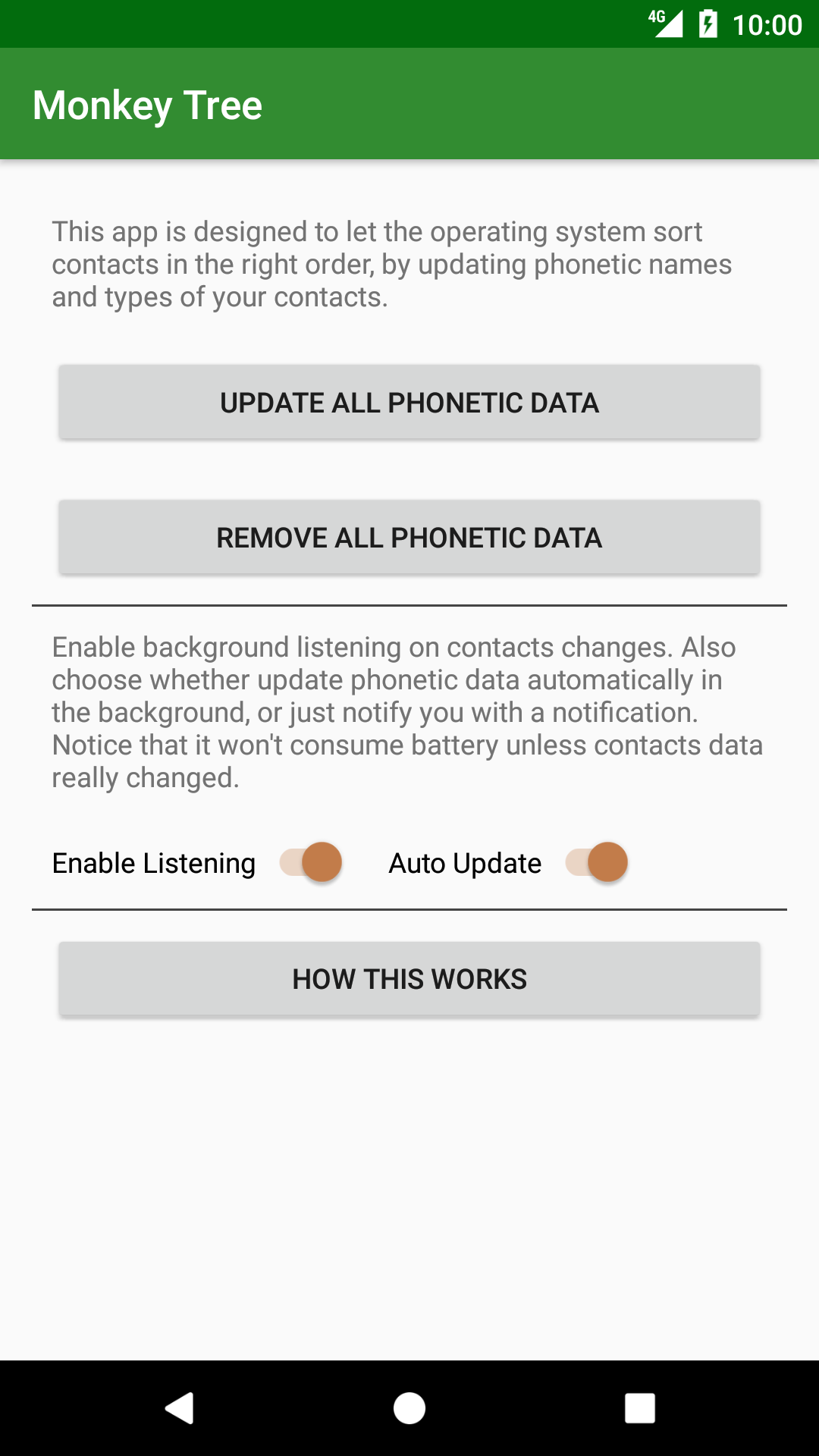Disable the Enable Listening switch

click(x=311, y=862)
